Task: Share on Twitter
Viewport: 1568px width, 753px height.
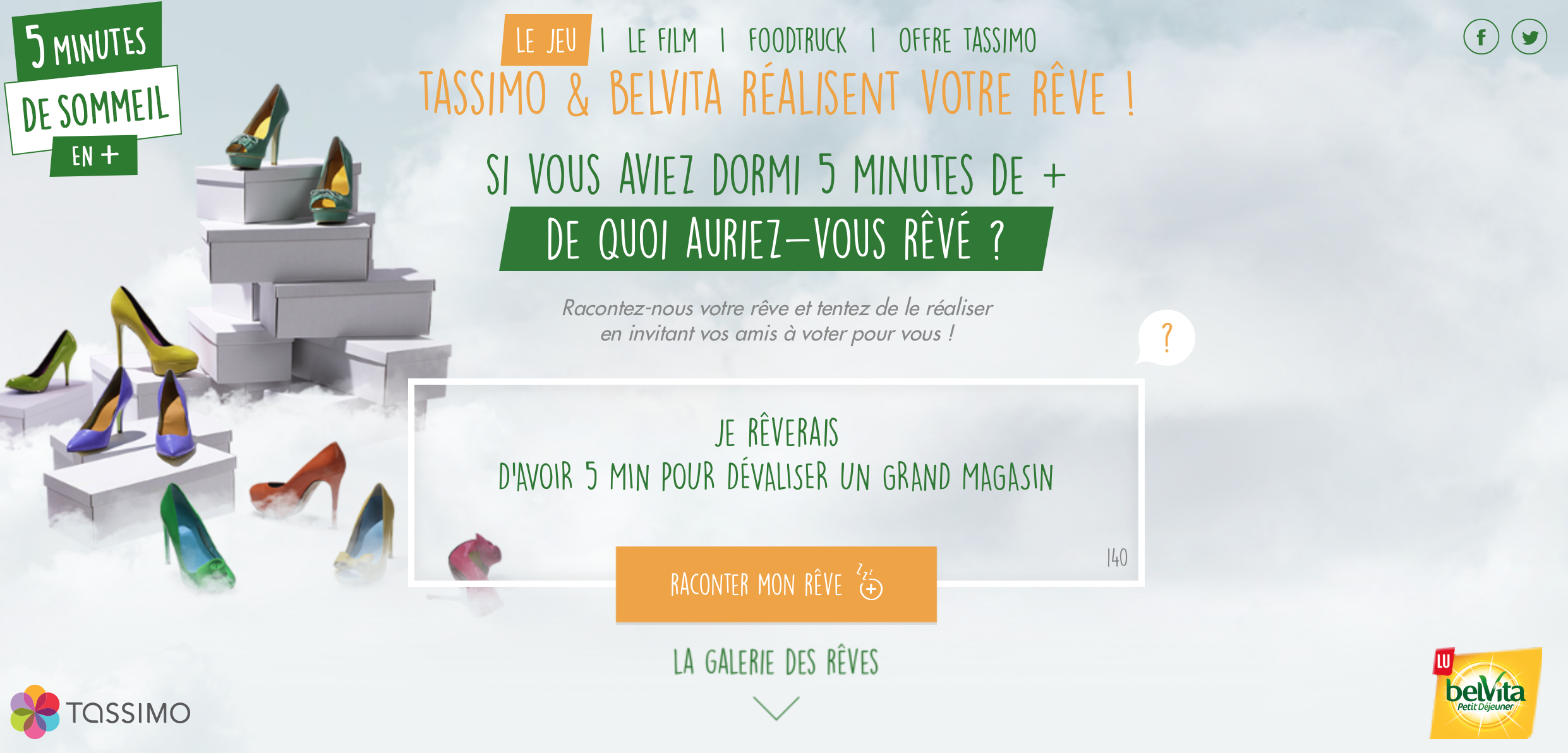Action: (x=1529, y=37)
